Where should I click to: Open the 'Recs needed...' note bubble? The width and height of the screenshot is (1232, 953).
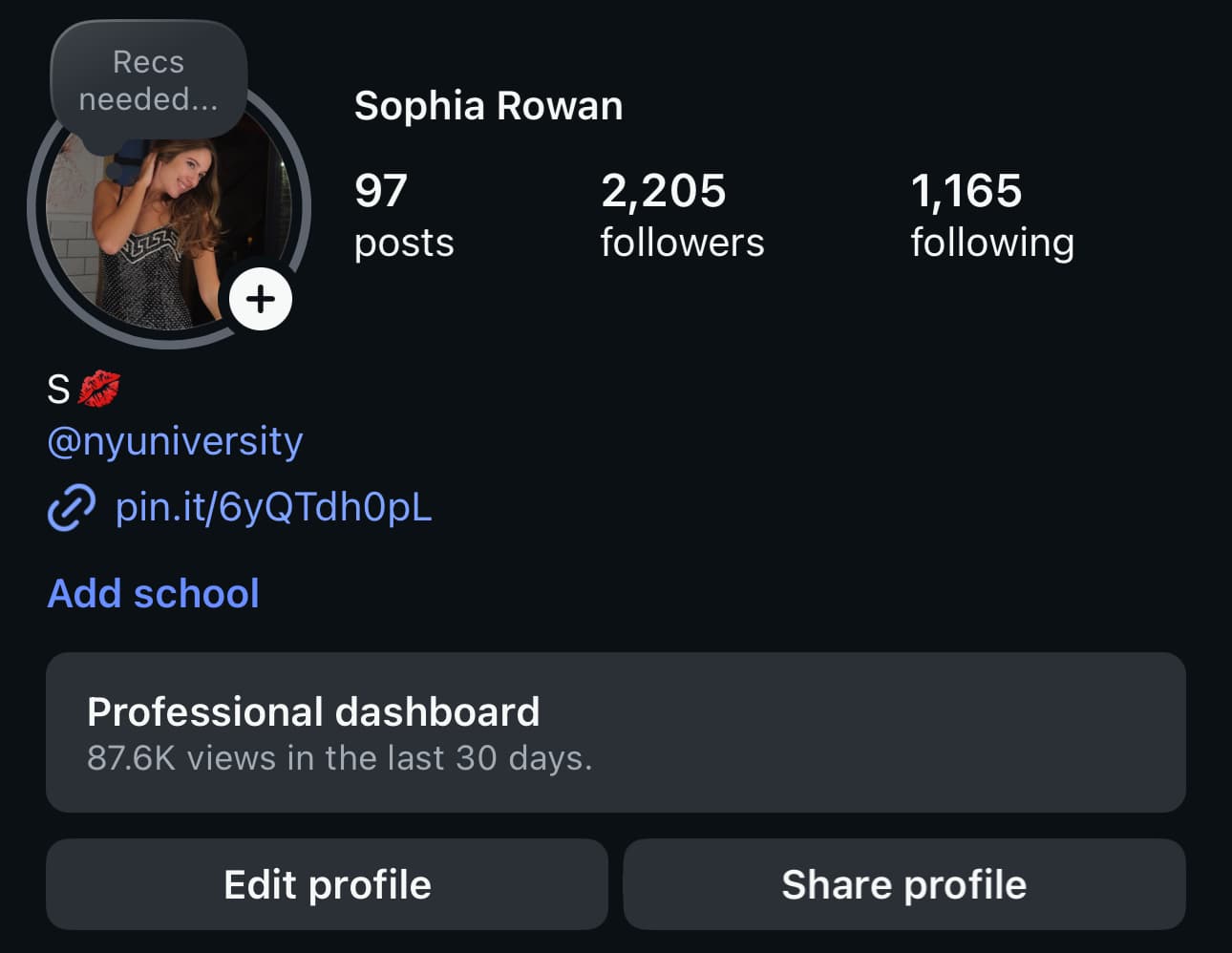click(x=149, y=82)
